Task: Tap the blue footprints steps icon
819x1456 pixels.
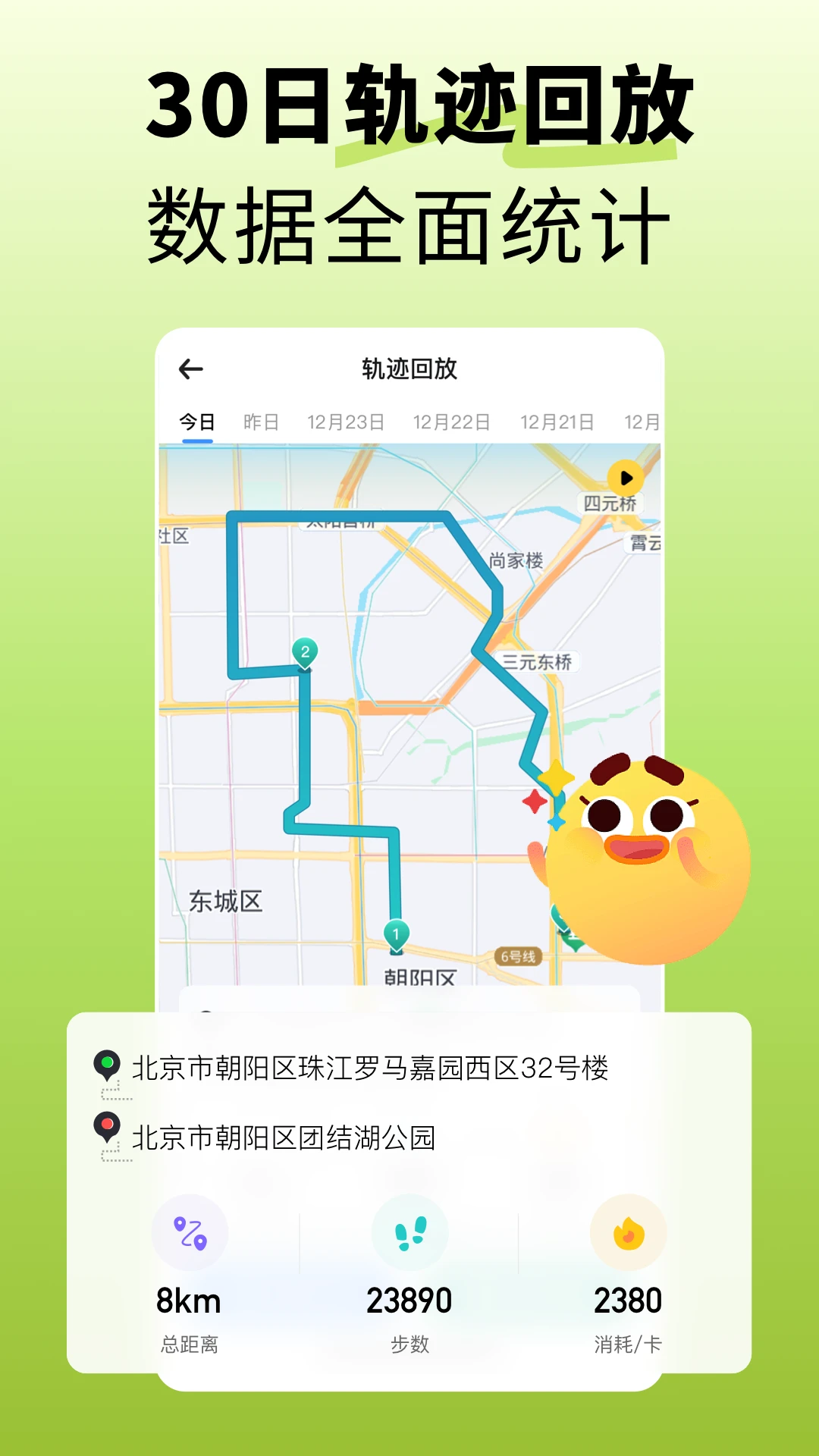Action: pyautogui.click(x=409, y=1232)
